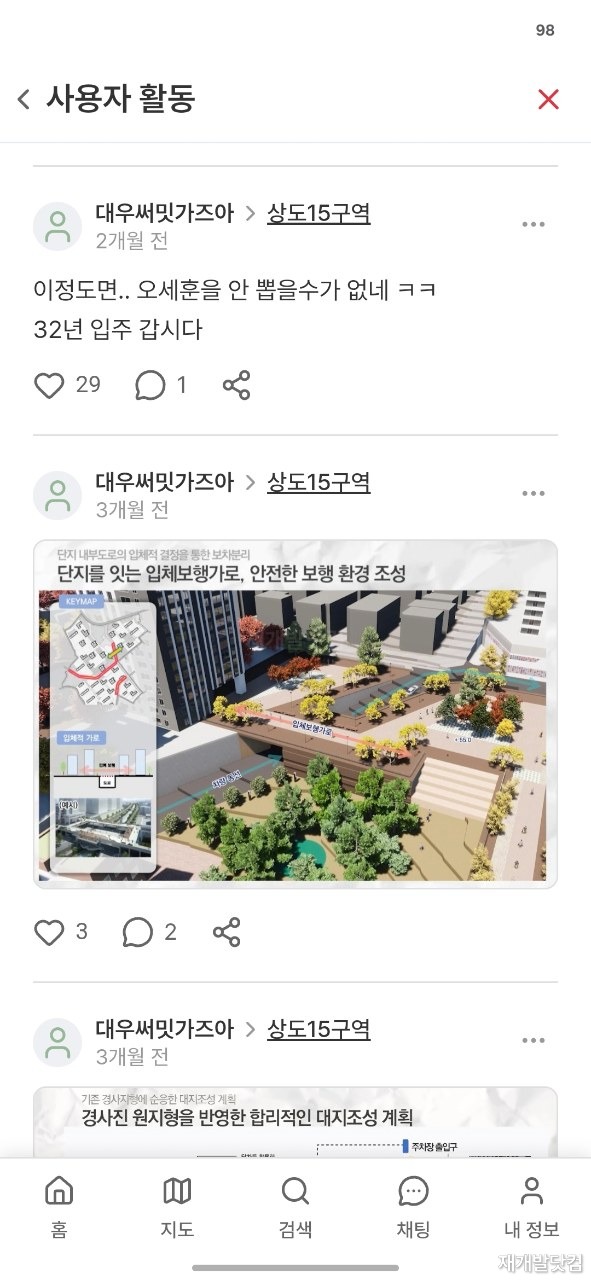Viewport: 591px width, 1280px height.
Task: Go back from 사용자 활동 screen
Action: (x=24, y=99)
